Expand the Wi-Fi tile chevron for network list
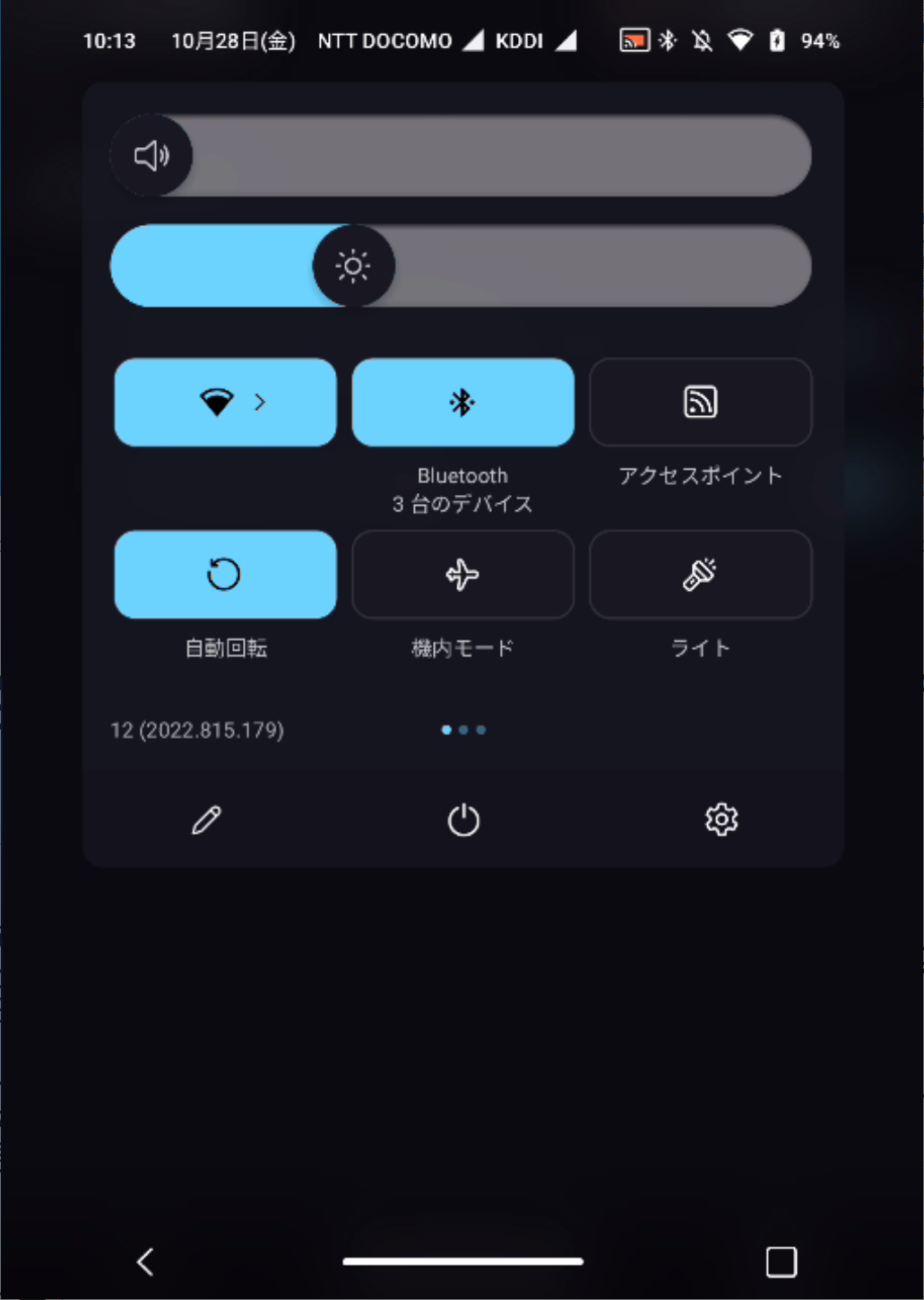 [x=261, y=402]
